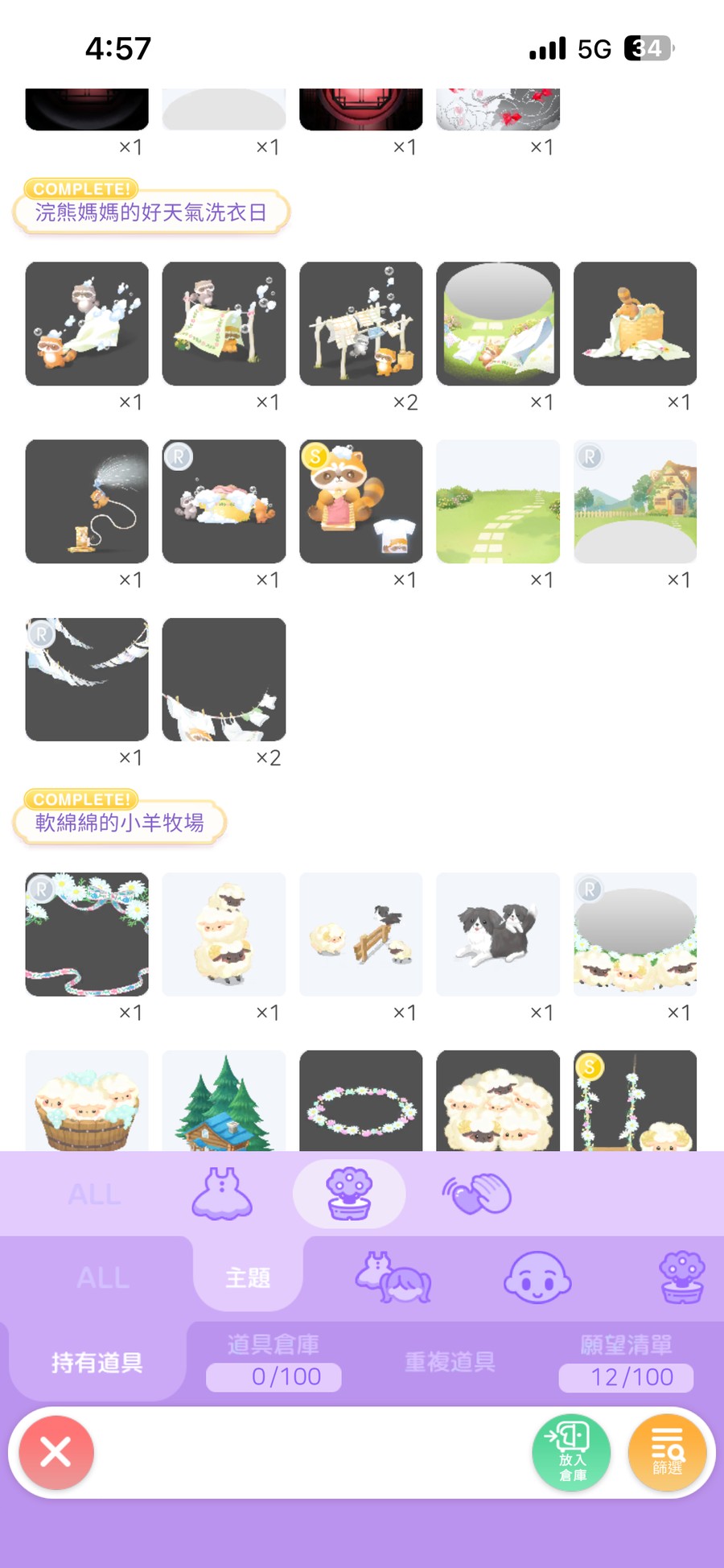Select the black and white sheepdogs item
This screenshot has width=724, height=1568.
(x=498, y=934)
